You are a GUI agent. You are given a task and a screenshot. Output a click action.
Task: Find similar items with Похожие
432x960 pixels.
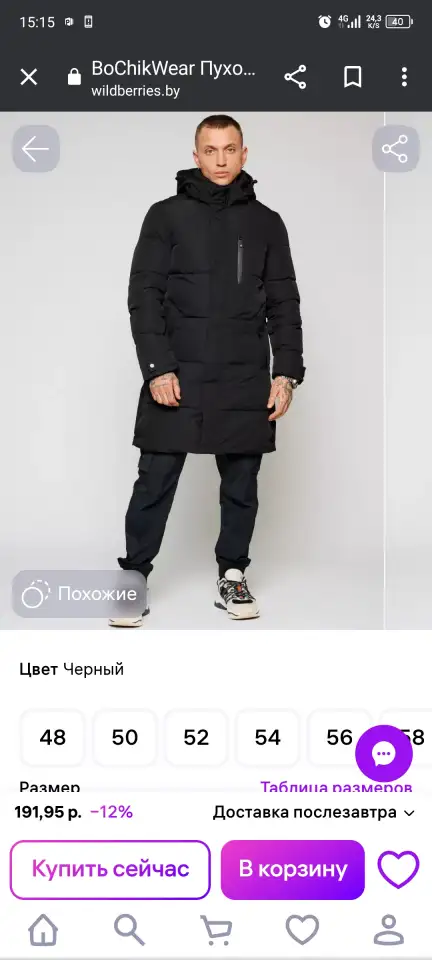pos(80,594)
